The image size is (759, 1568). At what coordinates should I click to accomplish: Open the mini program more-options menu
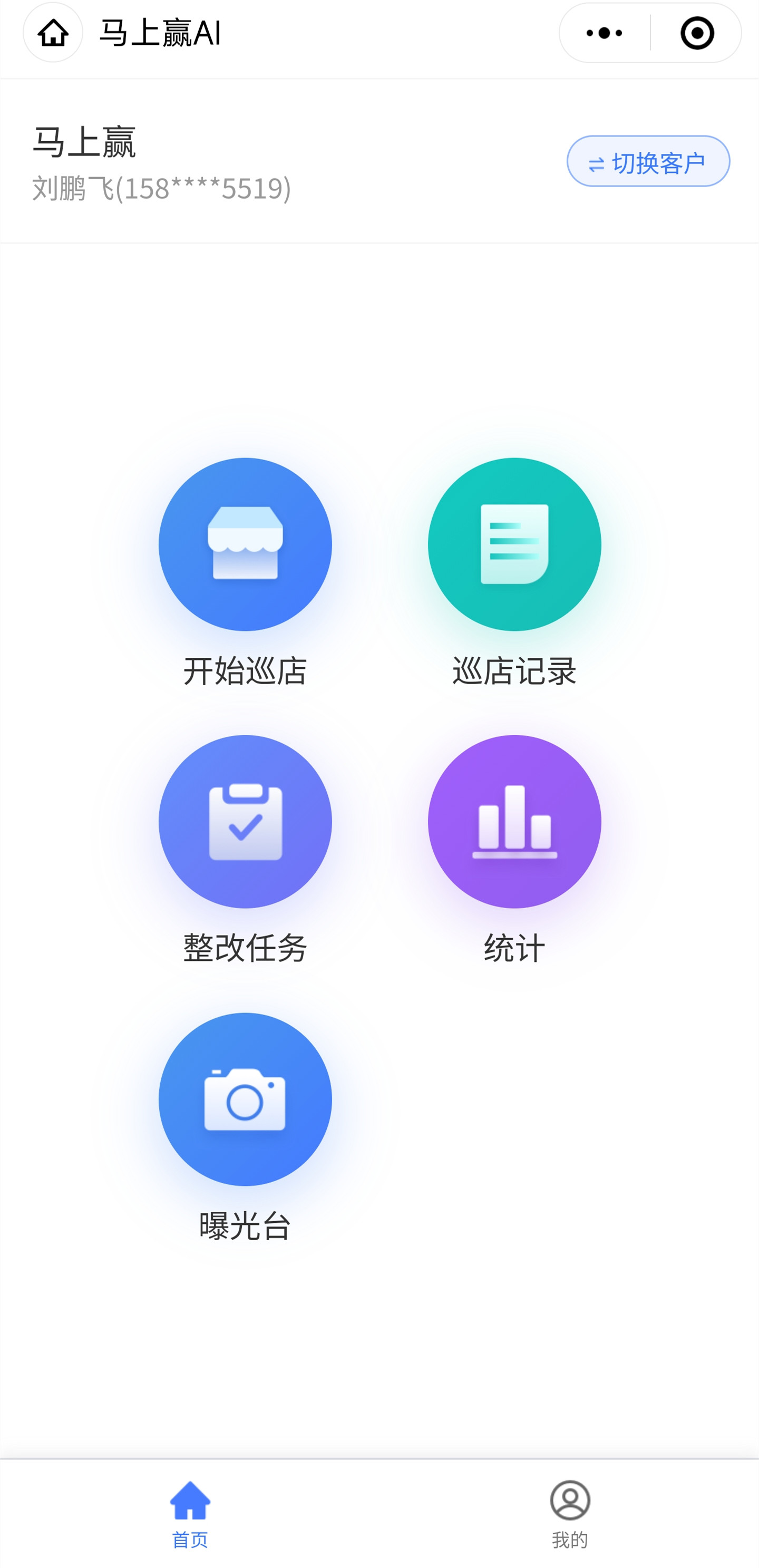tap(604, 33)
